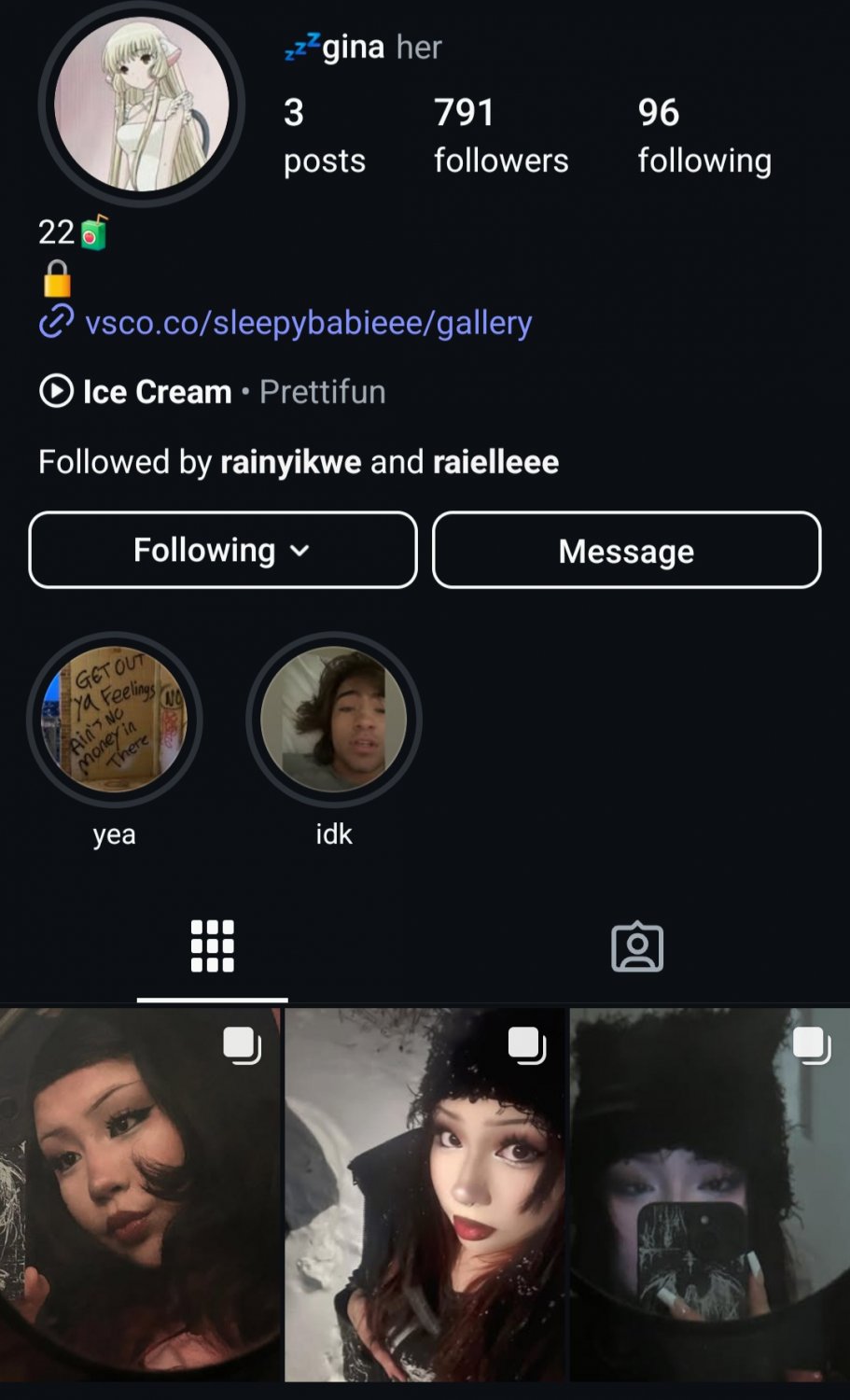The height and width of the screenshot is (1400, 850).
Task: View the 96 following list
Action: click(704, 135)
